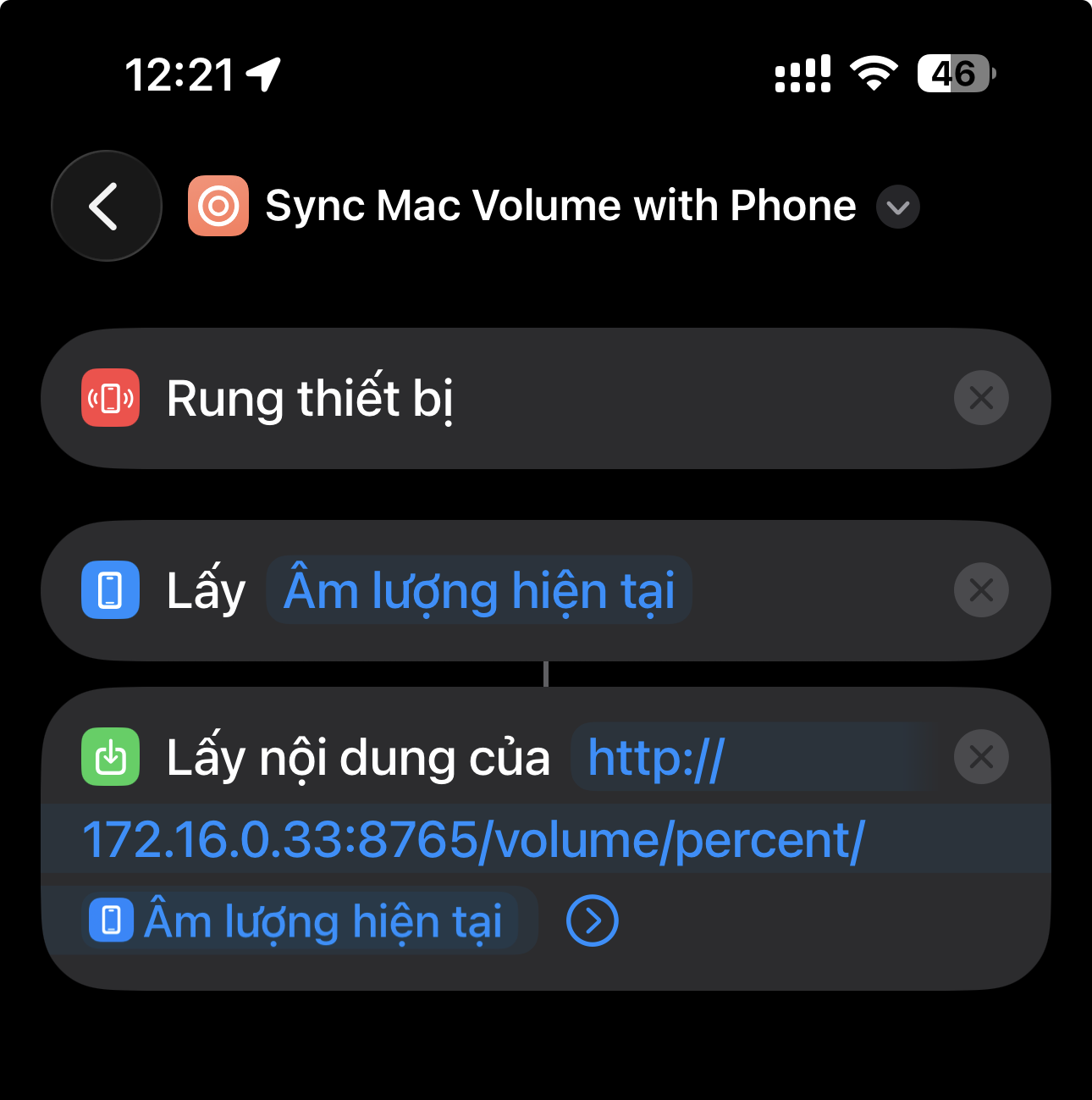Expand the Lấy nội dung của options arrow
The image size is (1092, 1100).
click(592, 920)
